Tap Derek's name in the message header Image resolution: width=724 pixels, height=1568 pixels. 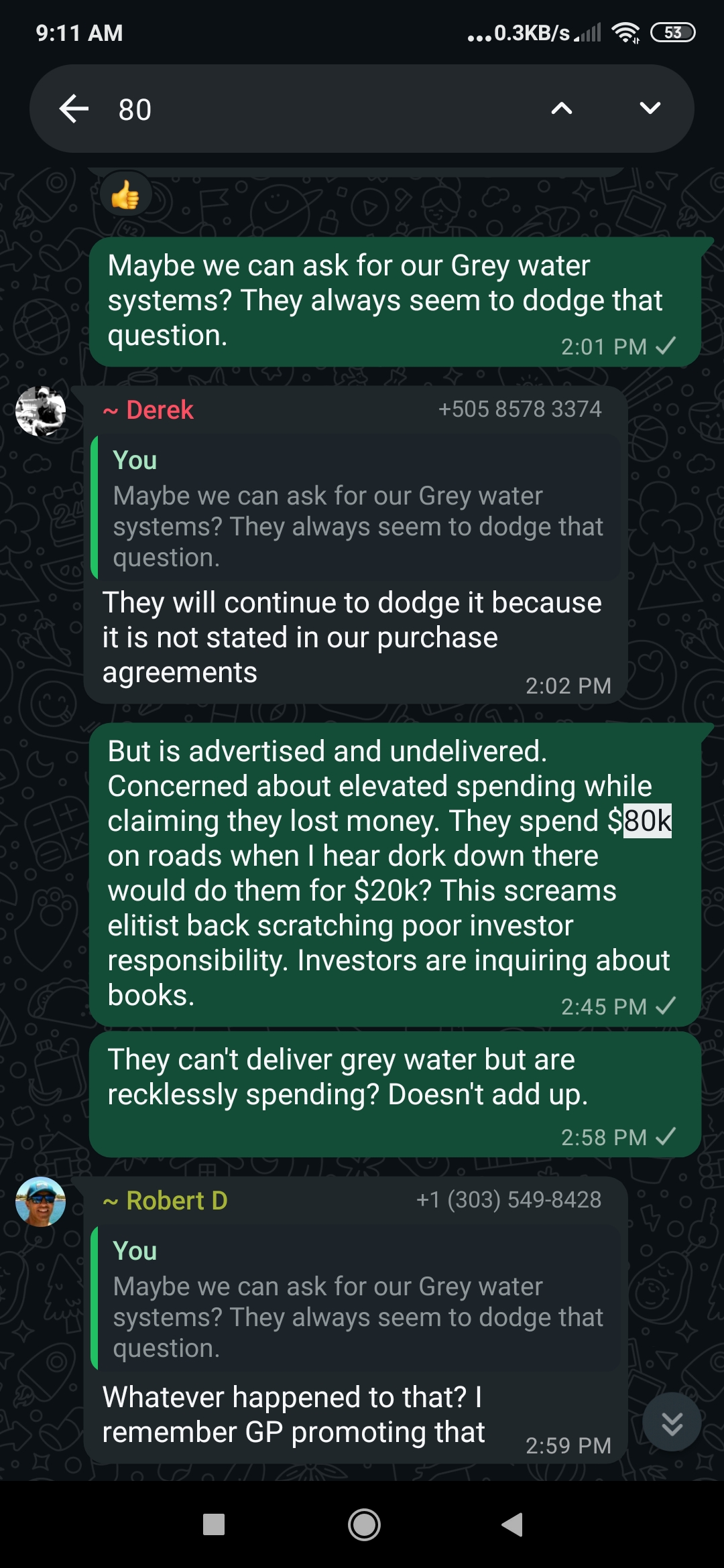pyautogui.click(x=160, y=410)
